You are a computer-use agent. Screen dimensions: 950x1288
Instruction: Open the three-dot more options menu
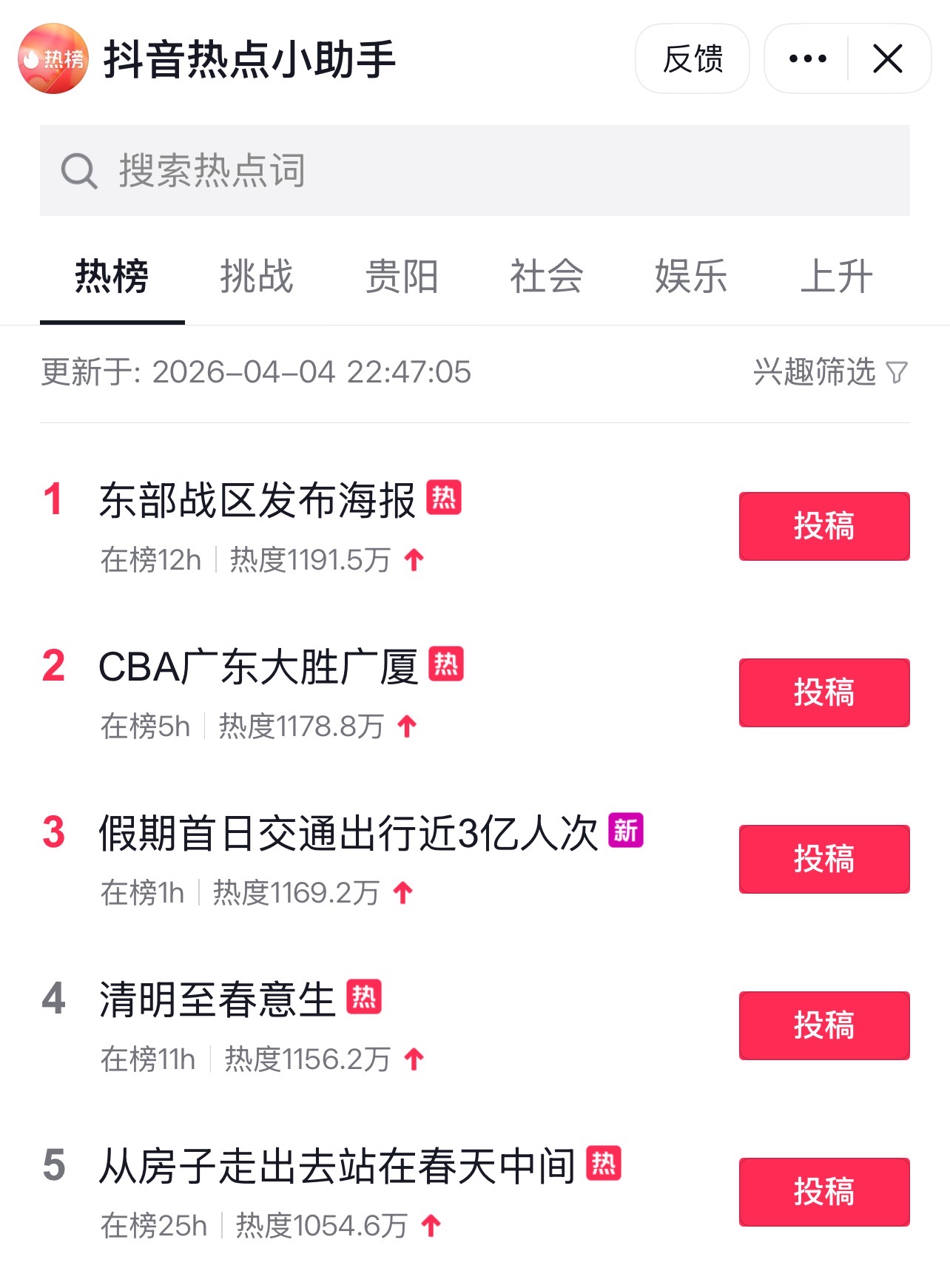(x=807, y=59)
